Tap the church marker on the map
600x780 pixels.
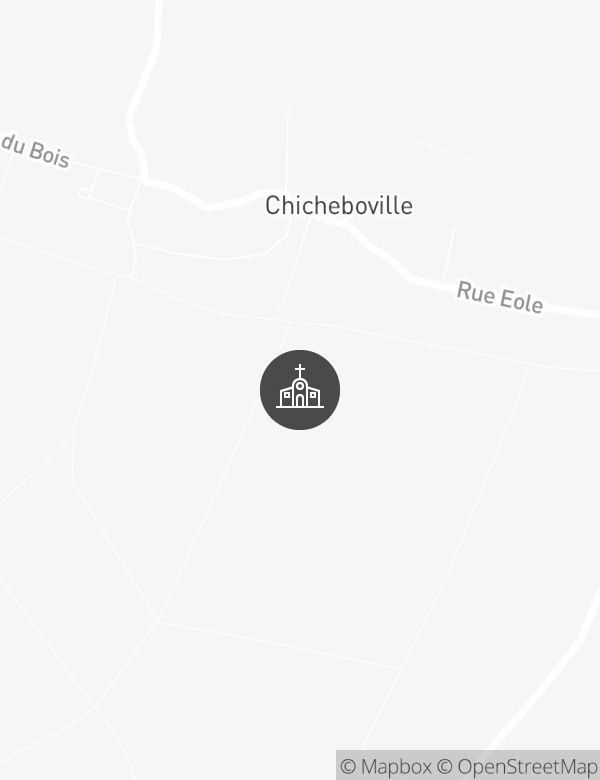click(300, 390)
